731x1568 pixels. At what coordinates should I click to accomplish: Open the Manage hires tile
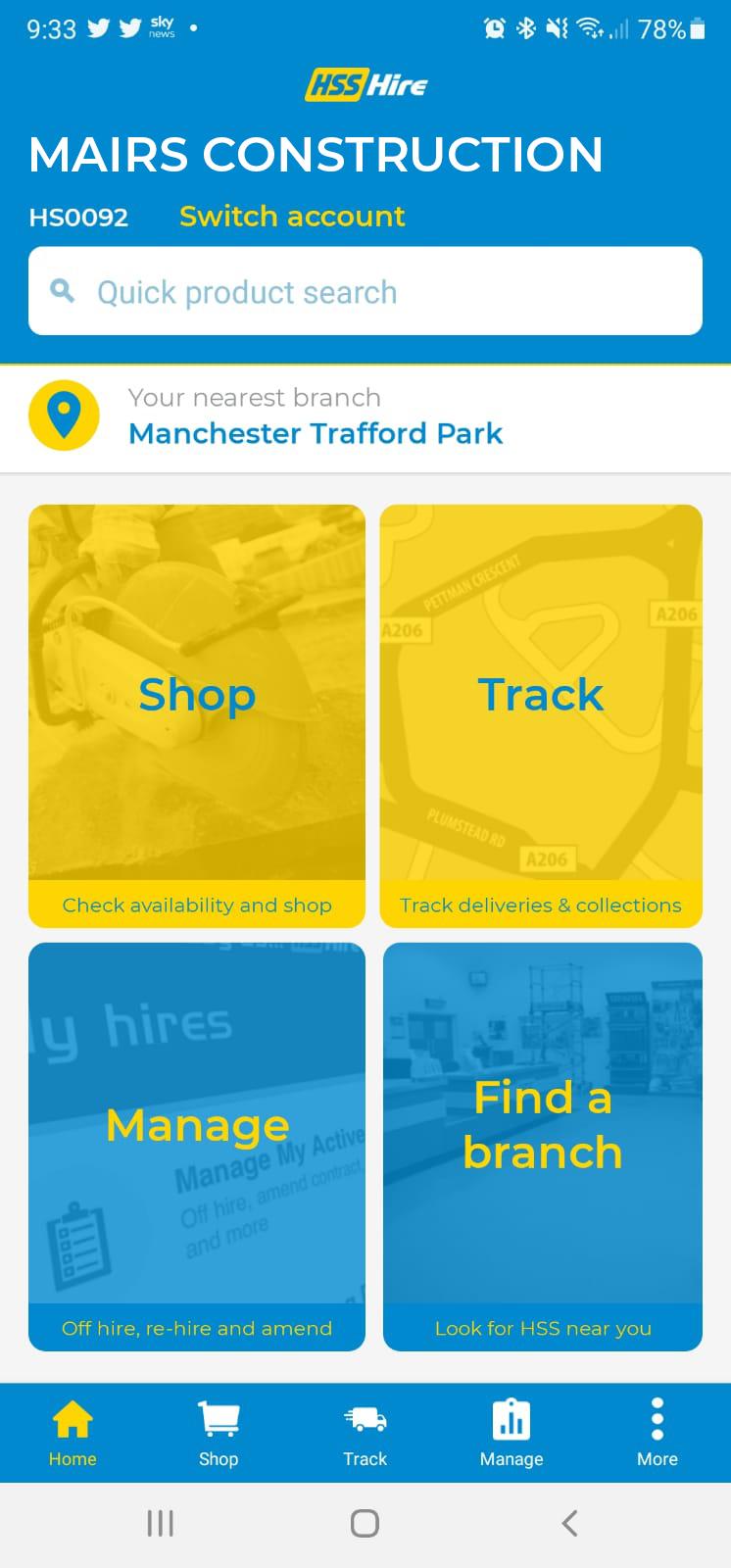point(197,1147)
